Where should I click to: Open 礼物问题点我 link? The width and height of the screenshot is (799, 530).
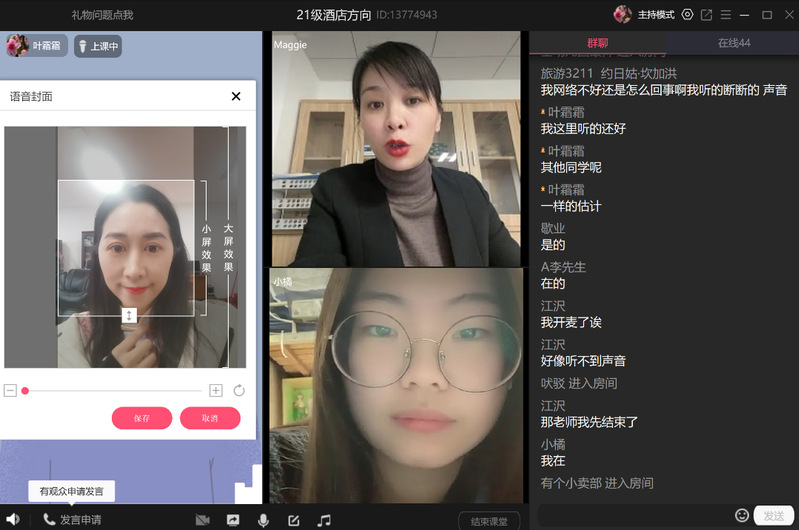point(102,15)
